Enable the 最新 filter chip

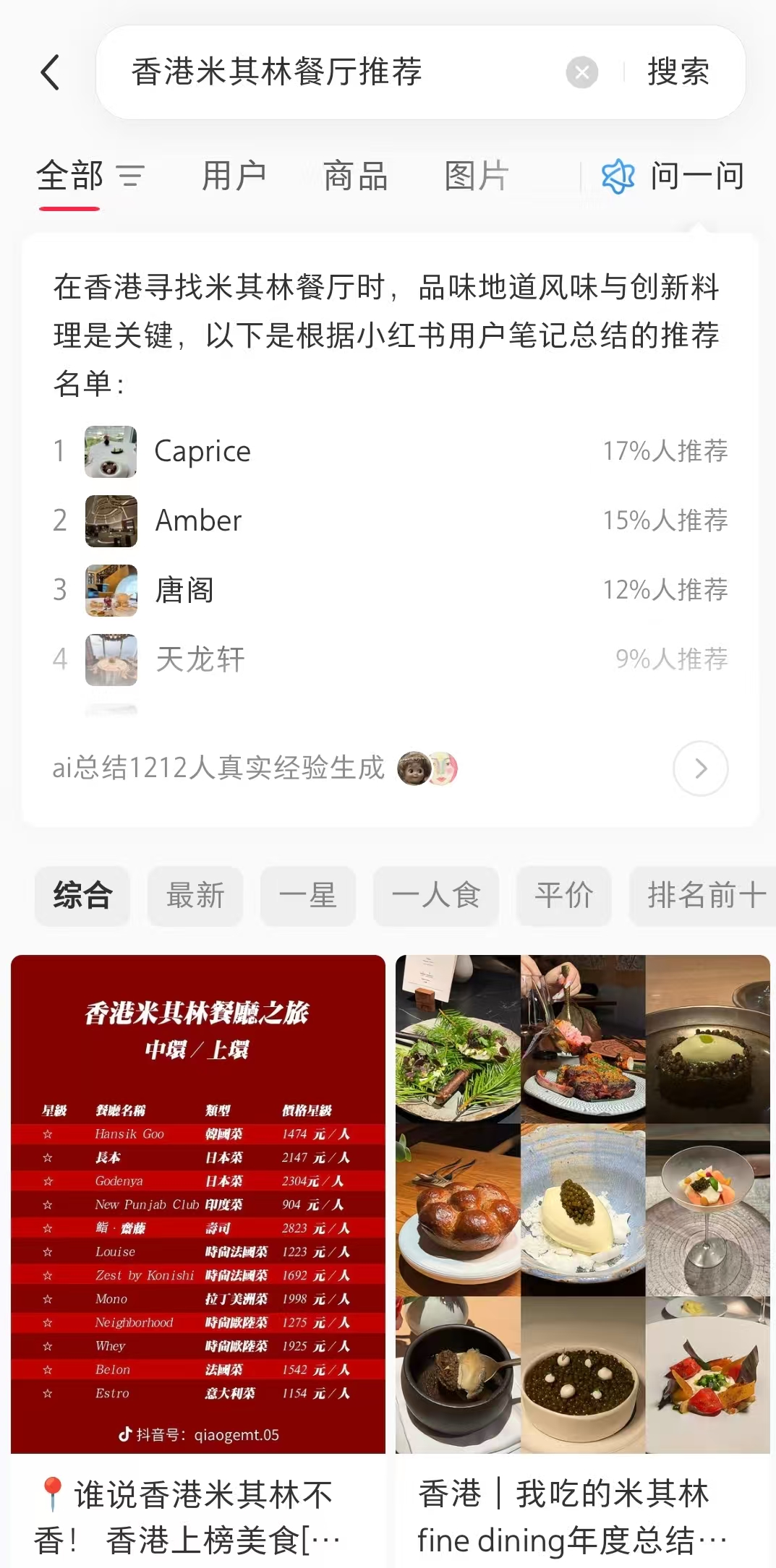click(x=195, y=896)
